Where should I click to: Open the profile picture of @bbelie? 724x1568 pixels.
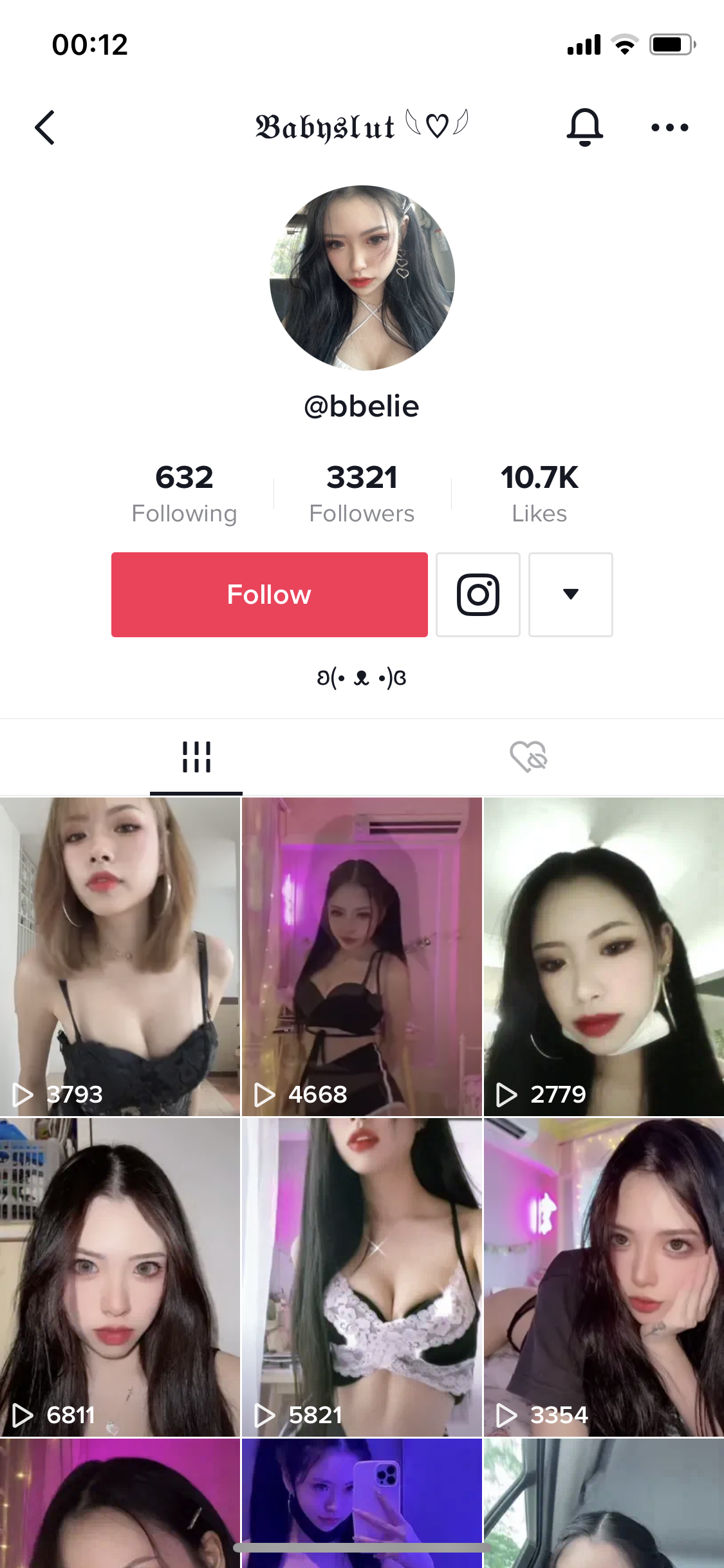tap(362, 278)
